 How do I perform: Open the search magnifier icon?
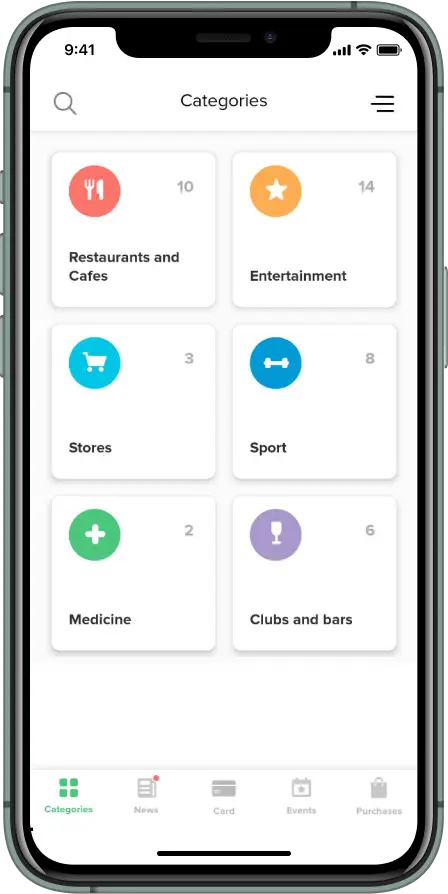click(x=65, y=104)
